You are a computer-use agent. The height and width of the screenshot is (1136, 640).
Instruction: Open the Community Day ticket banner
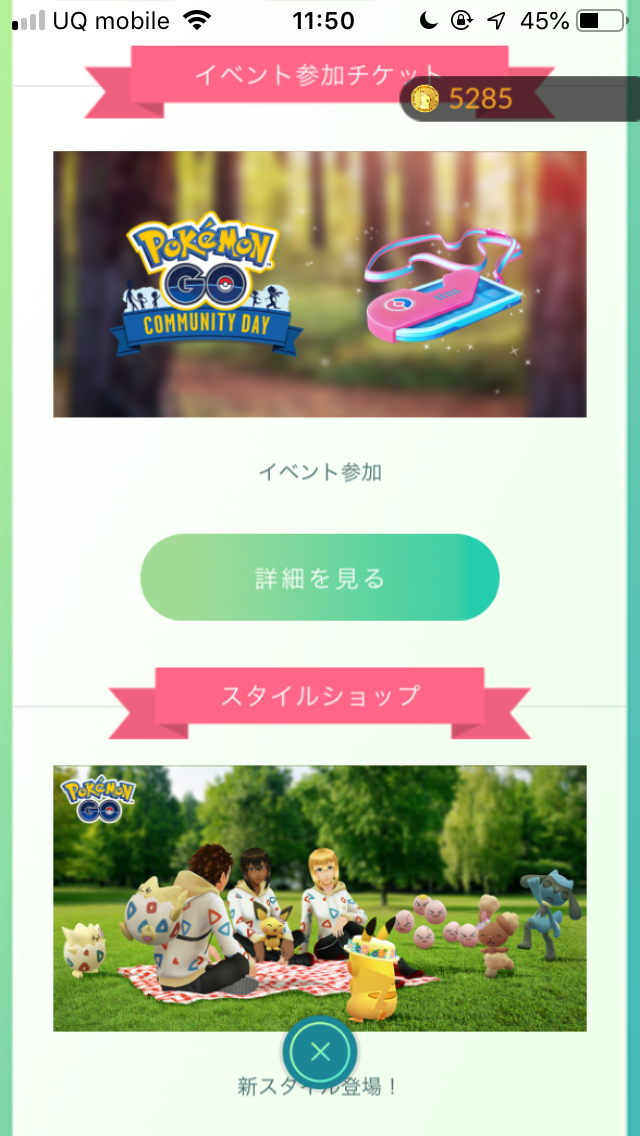[x=319, y=284]
